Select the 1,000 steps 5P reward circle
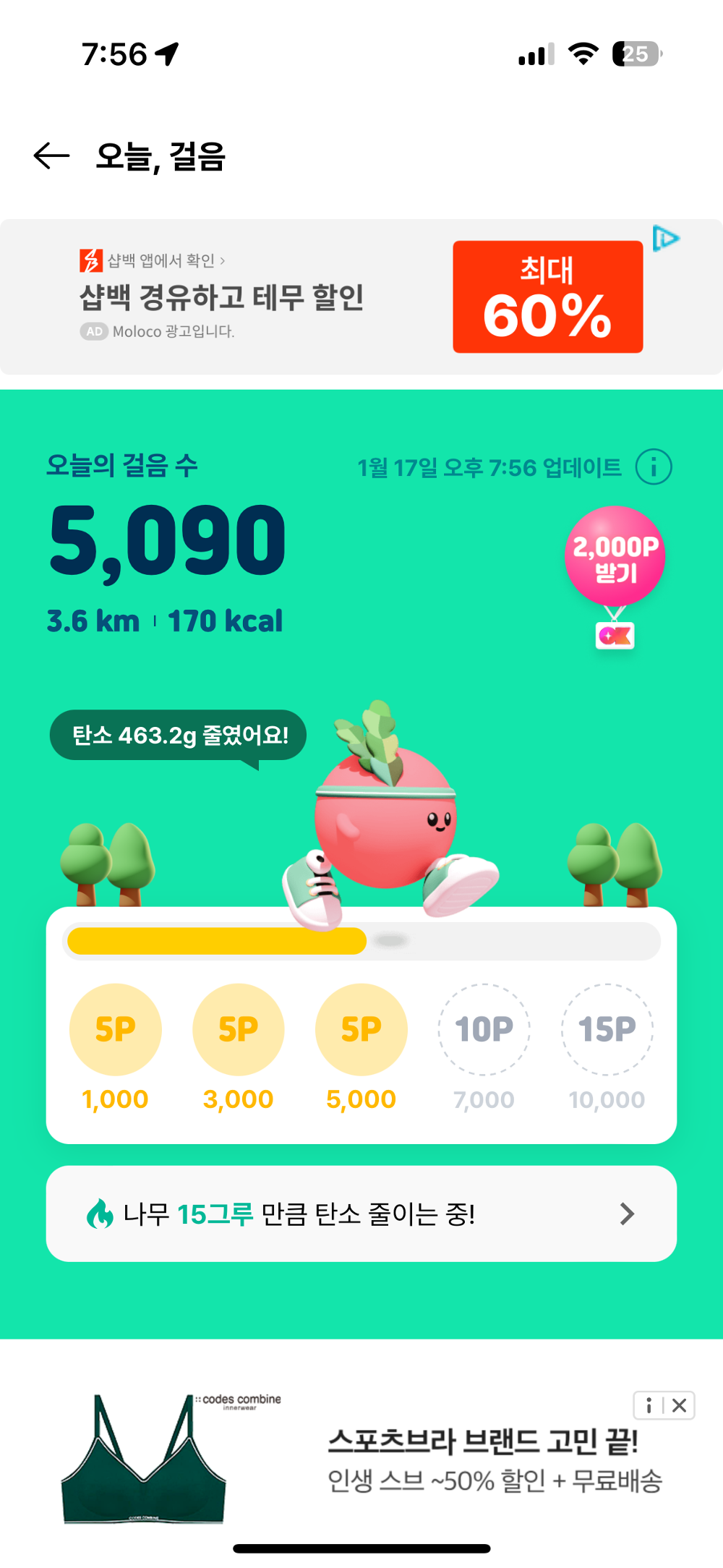This screenshot has width=723, height=1568. click(116, 1028)
